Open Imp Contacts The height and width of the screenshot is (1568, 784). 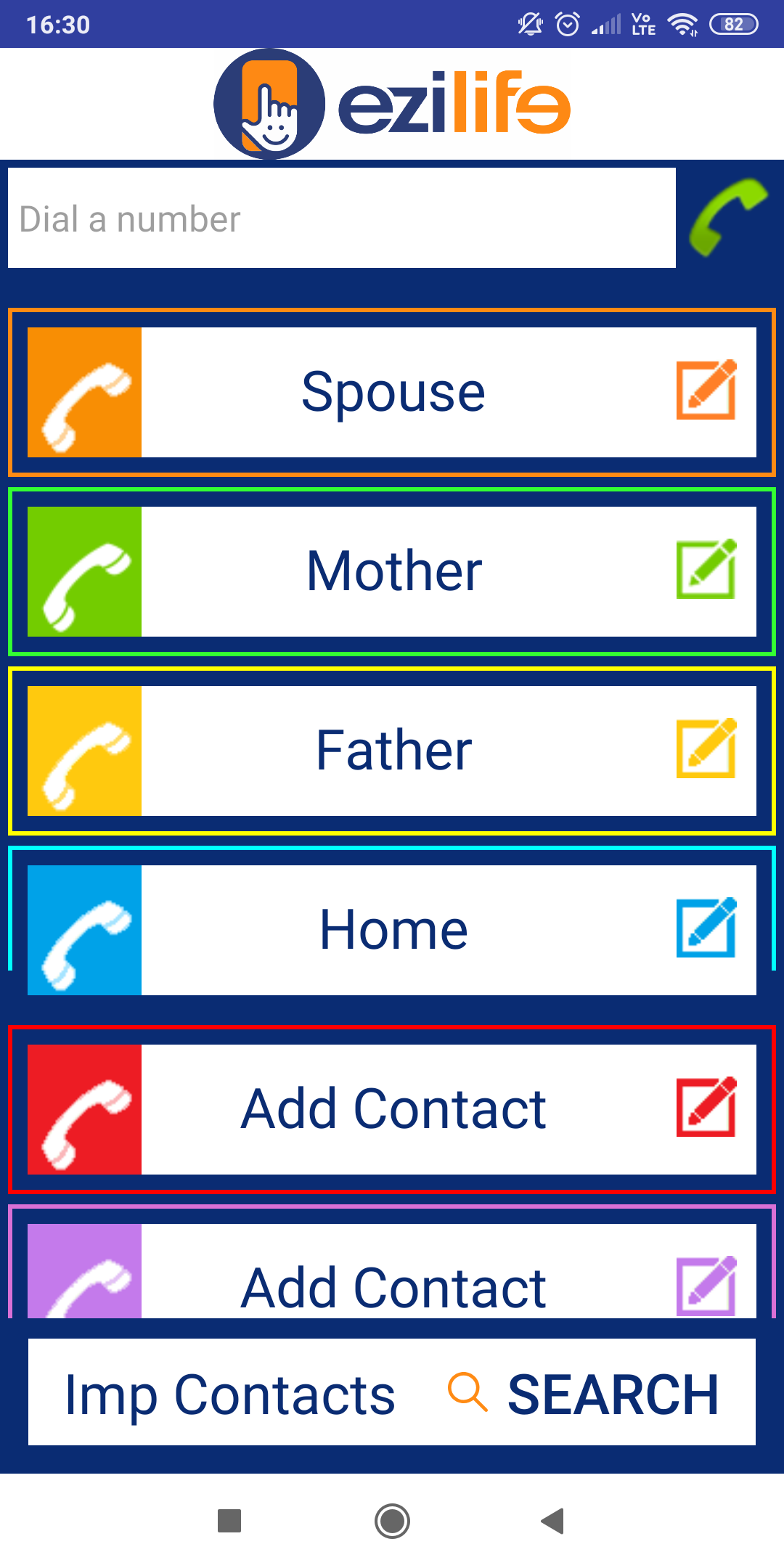tap(229, 1395)
